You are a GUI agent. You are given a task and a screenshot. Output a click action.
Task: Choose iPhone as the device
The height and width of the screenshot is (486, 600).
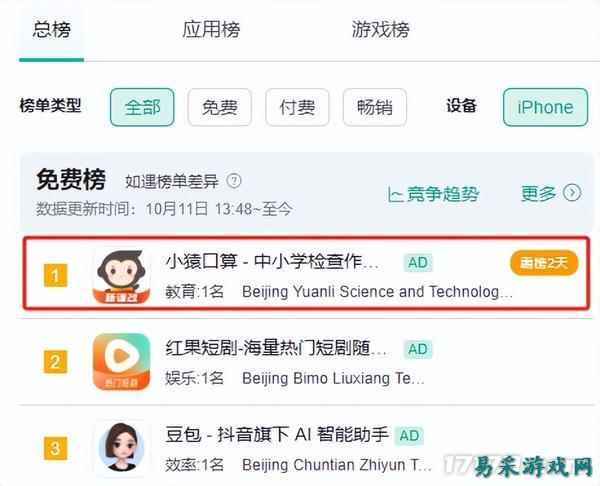545,107
